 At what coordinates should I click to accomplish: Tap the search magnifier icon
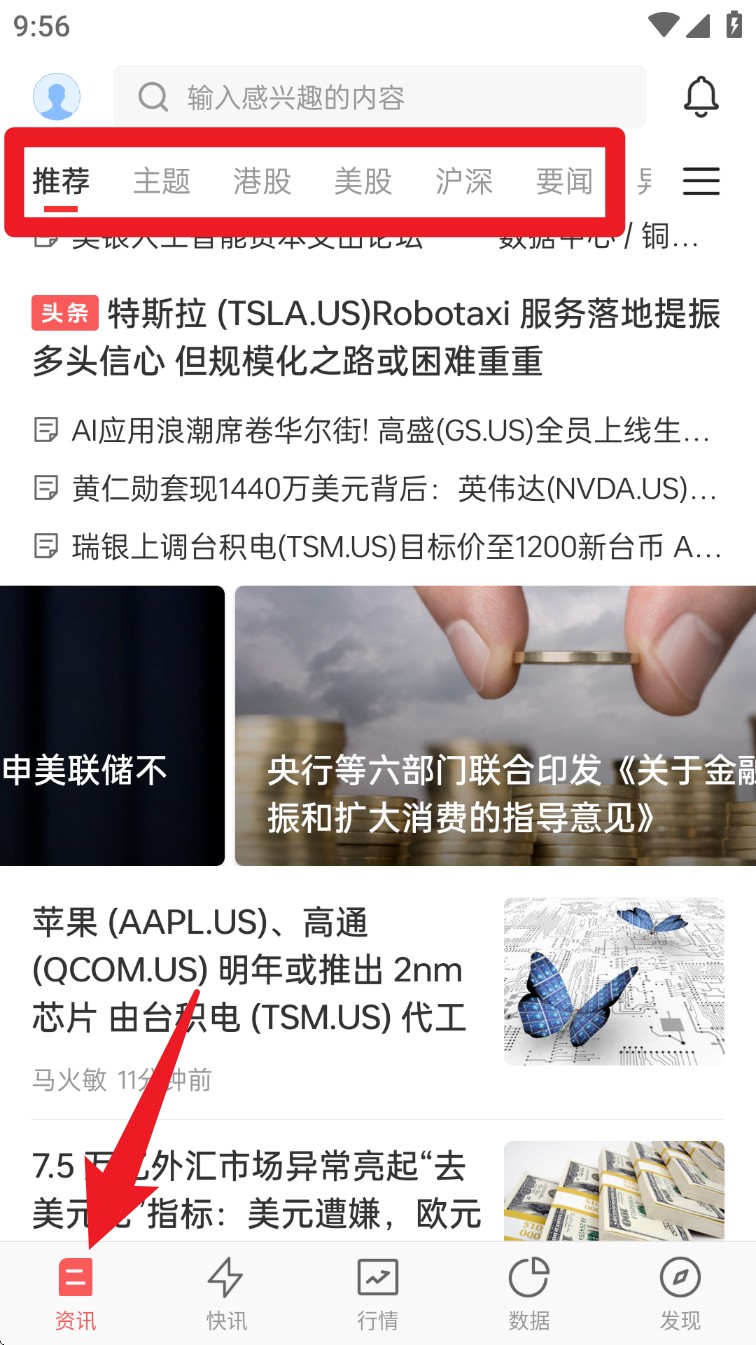click(x=152, y=96)
